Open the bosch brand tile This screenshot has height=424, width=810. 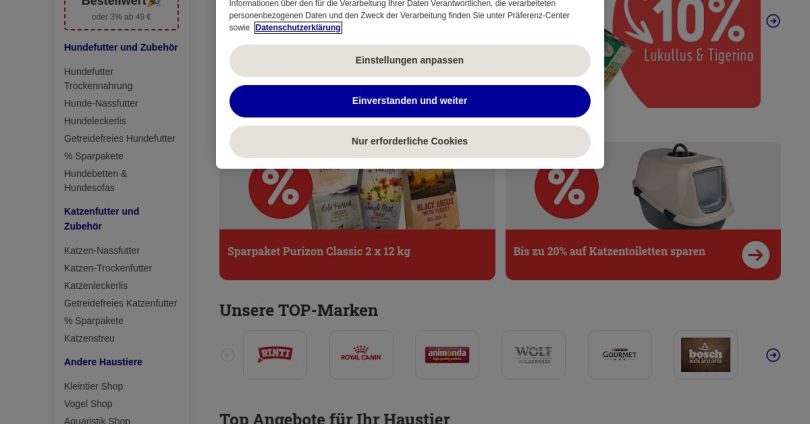pos(705,354)
